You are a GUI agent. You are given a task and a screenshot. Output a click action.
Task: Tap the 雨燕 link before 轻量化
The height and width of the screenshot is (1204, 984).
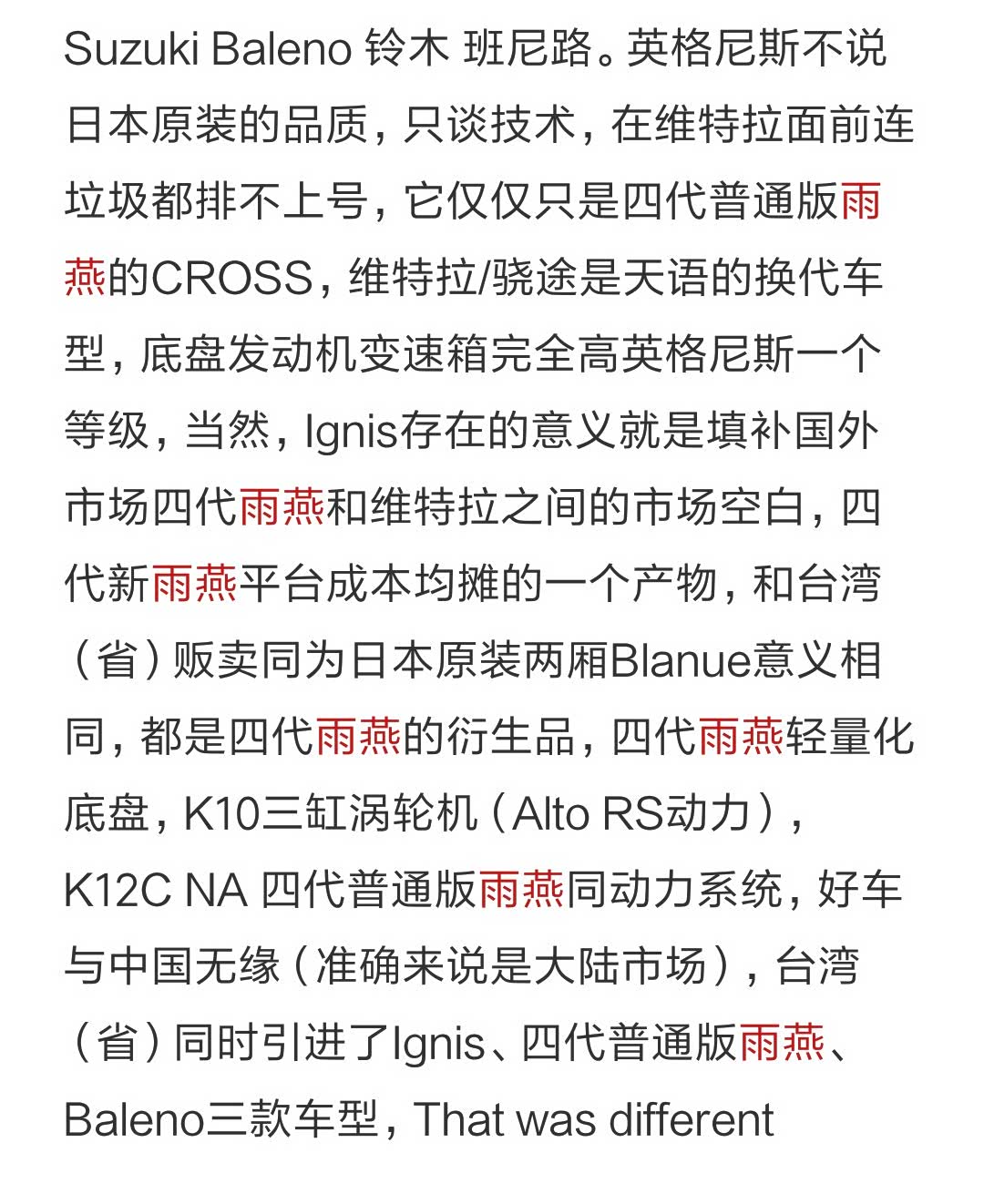pos(741,737)
